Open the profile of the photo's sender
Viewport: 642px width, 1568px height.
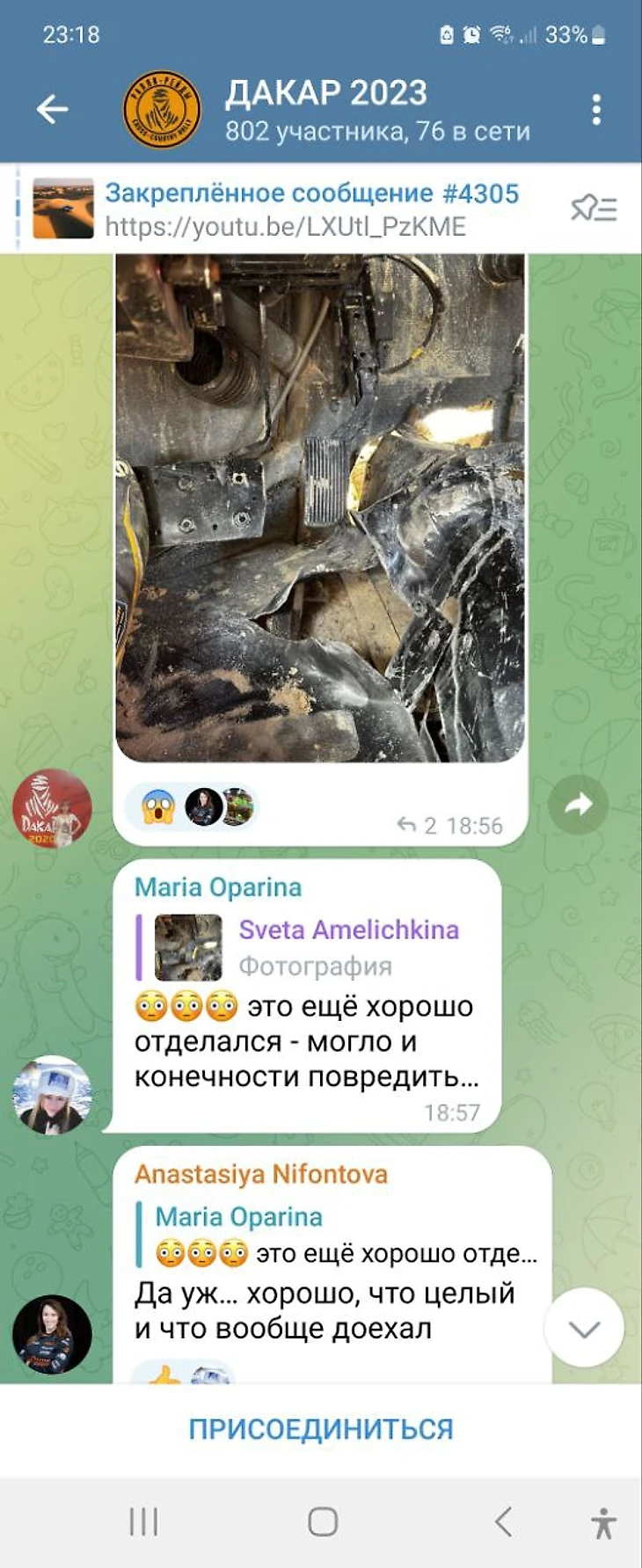coord(52,808)
